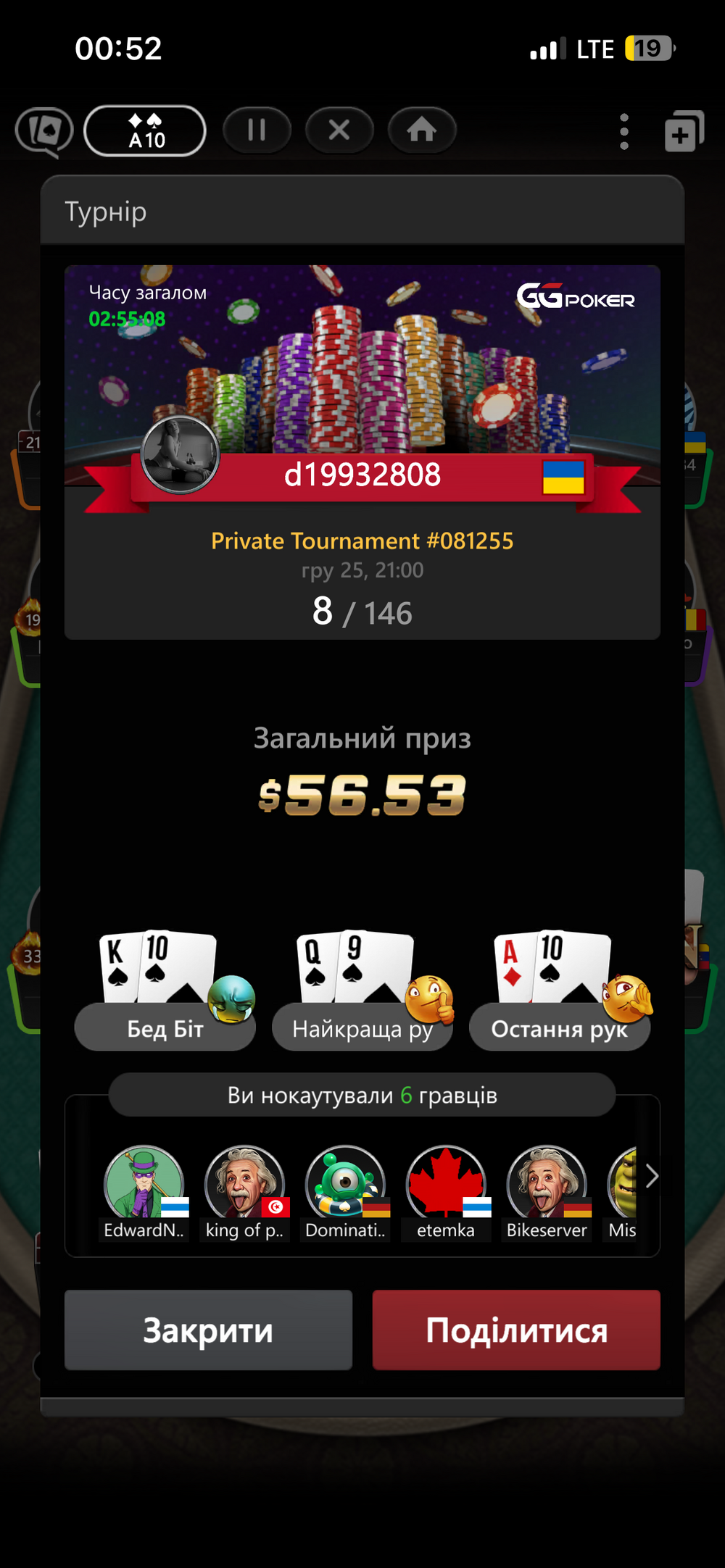This screenshot has height=1568, width=725.
Task: Go to the home lobby icon
Action: click(x=422, y=130)
